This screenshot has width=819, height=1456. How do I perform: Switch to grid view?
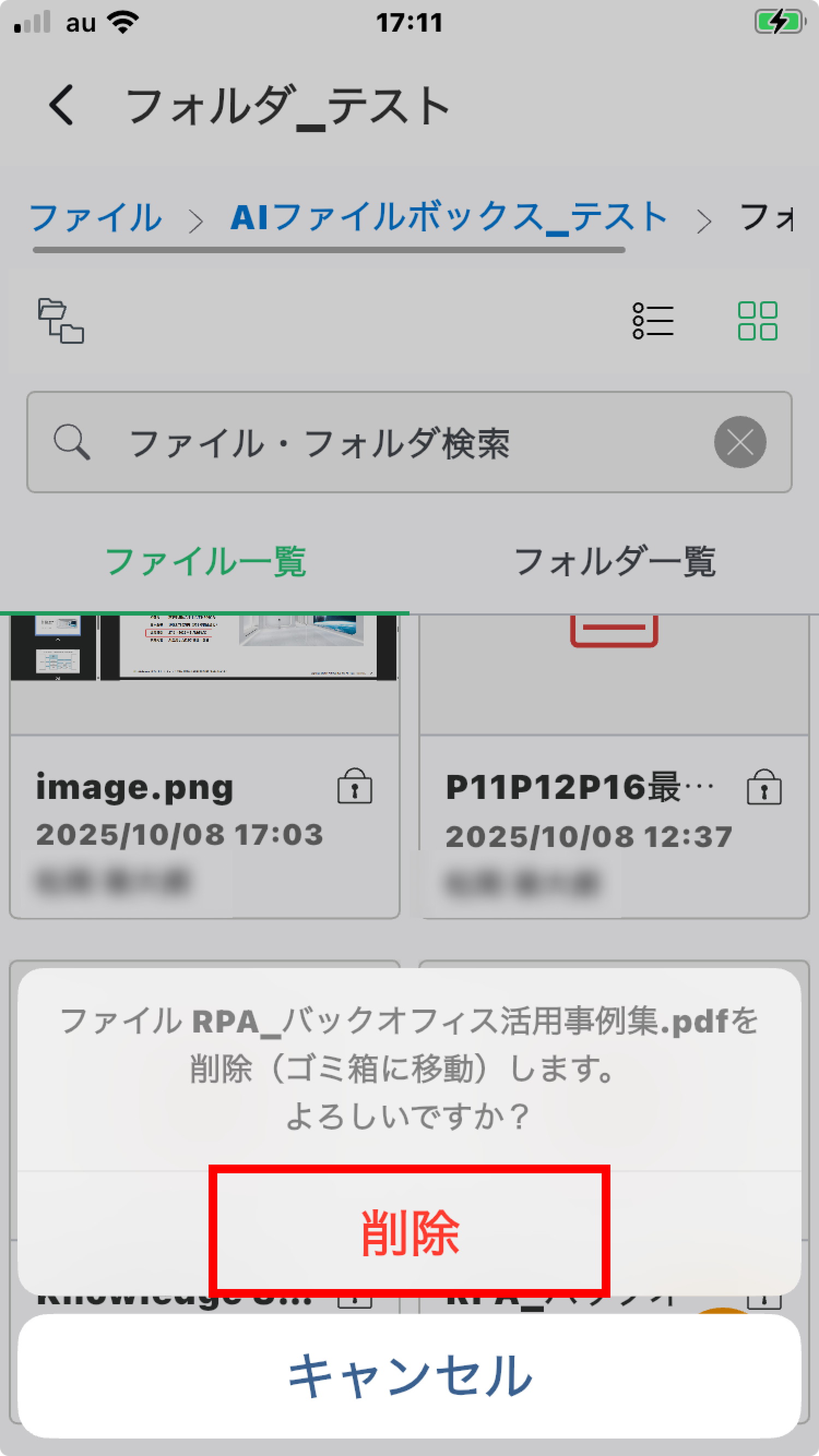click(757, 320)
